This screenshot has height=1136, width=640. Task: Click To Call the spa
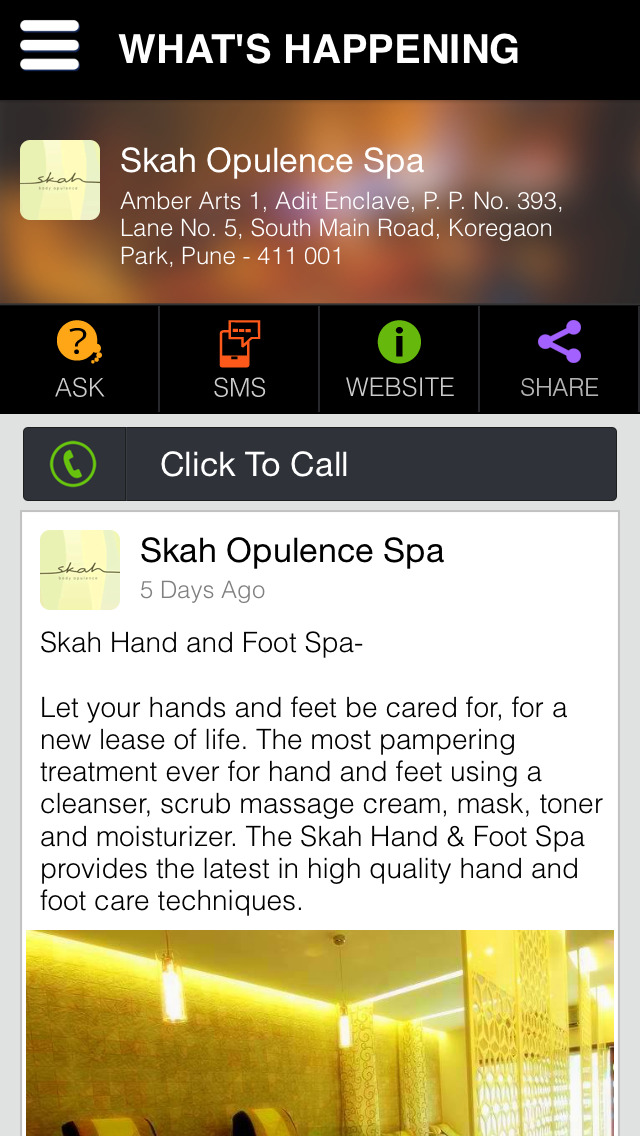click(320, 464)
